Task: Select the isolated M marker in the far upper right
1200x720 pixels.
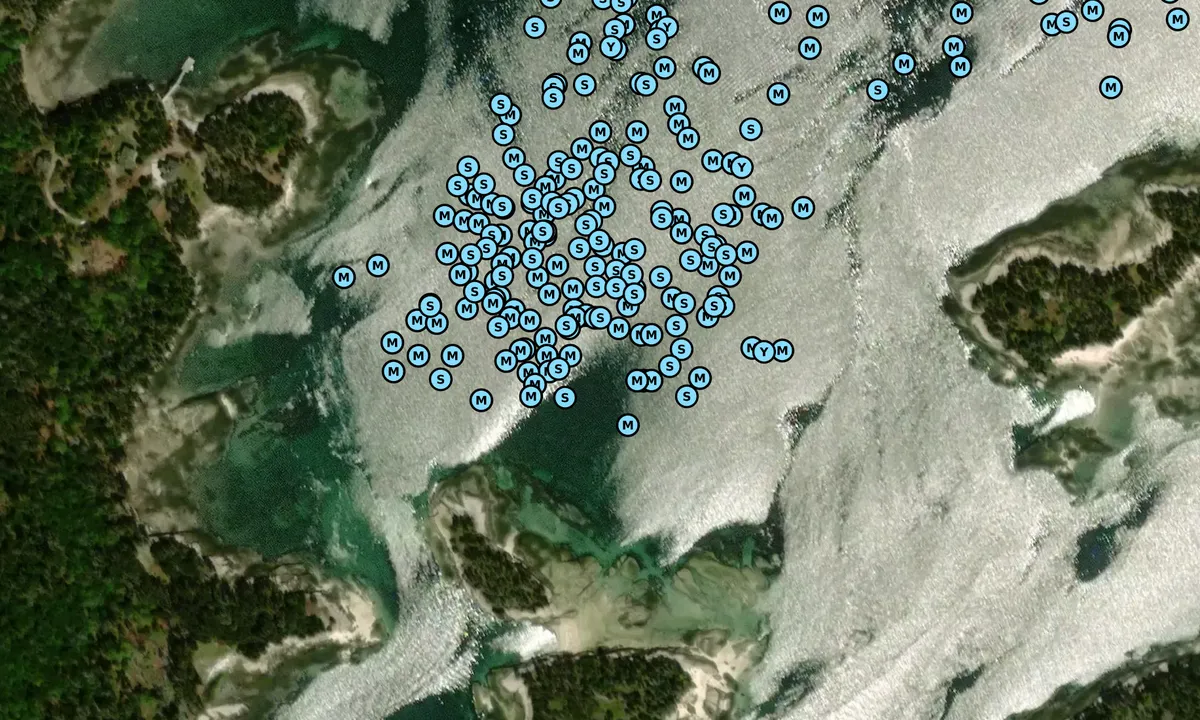Action: click(x=1110, y=87)
